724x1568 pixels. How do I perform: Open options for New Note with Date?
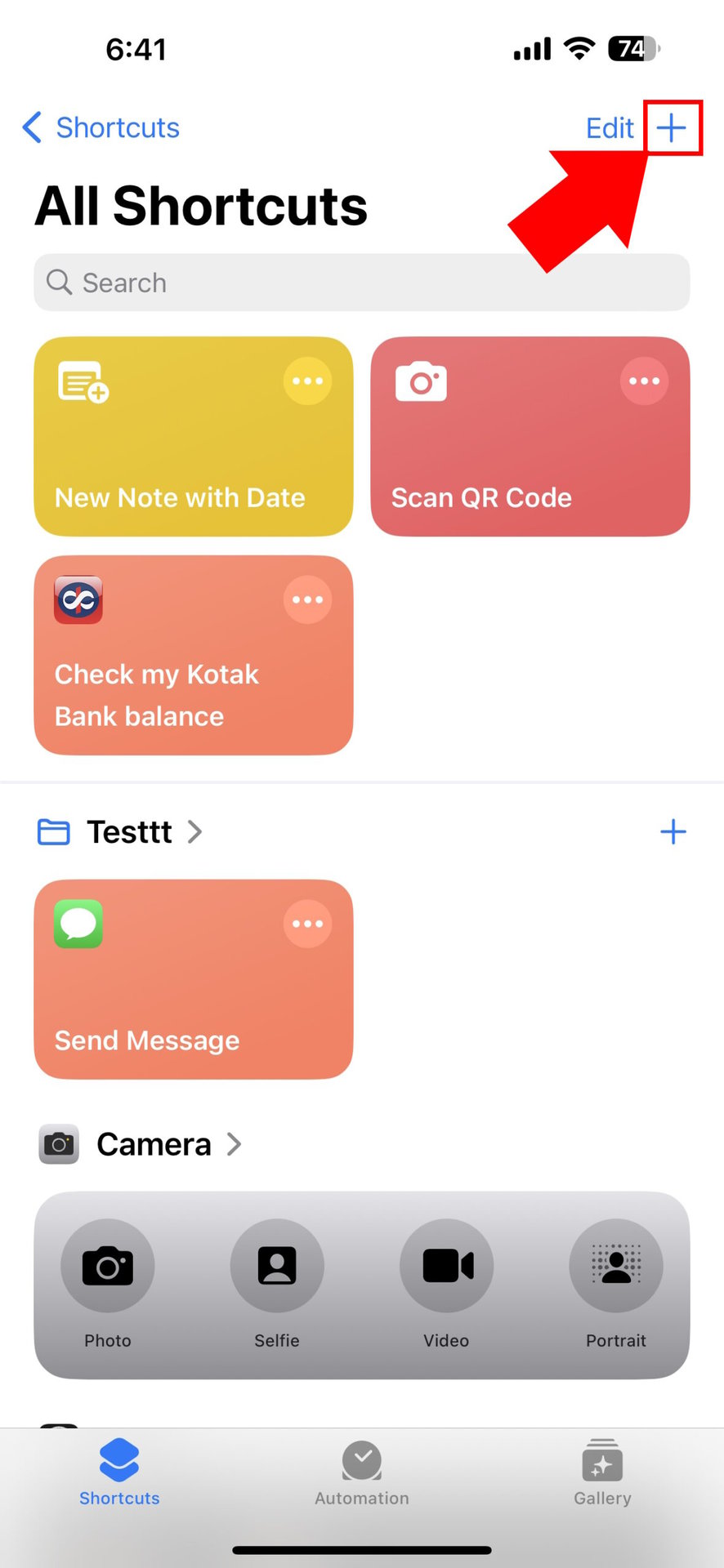tap(307, 381)
